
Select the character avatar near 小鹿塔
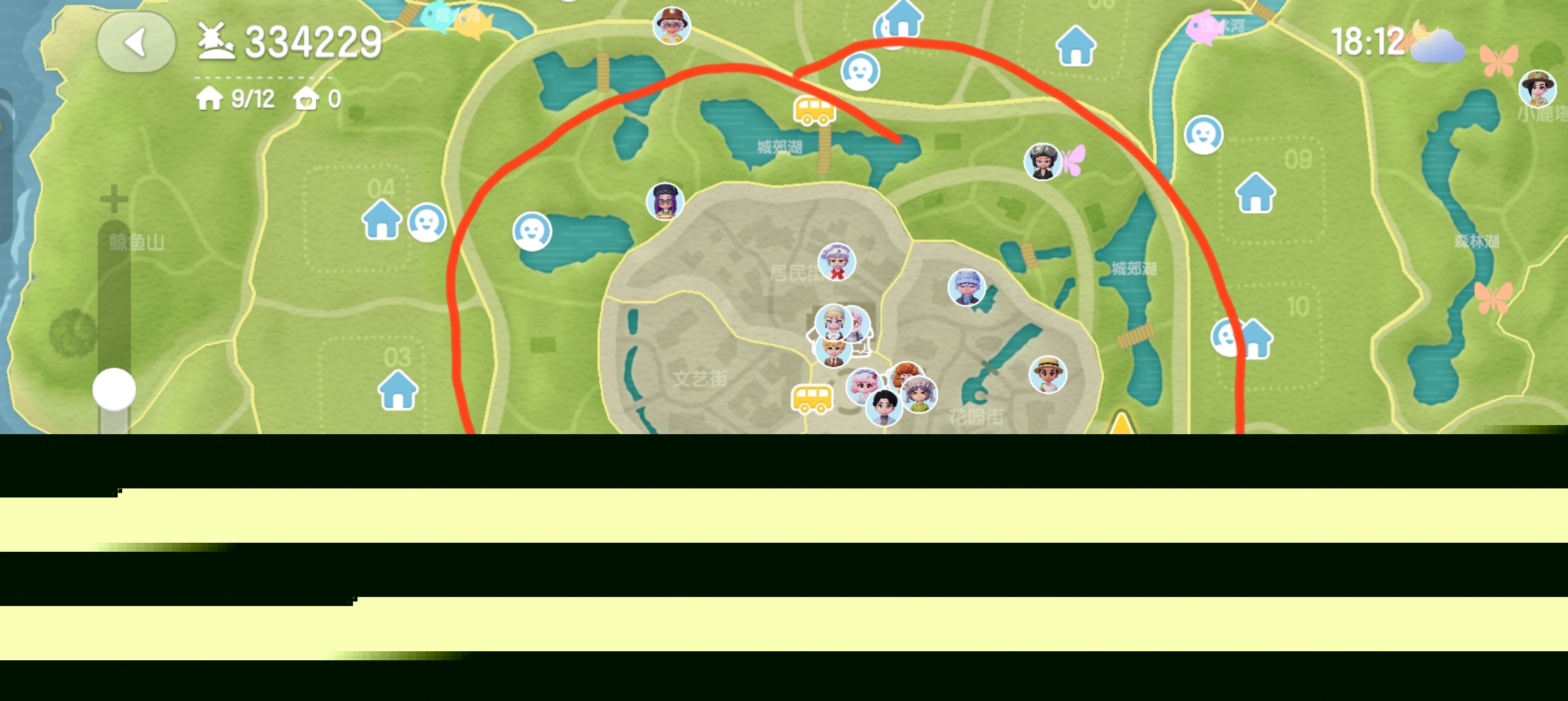tap(1537, 89)
